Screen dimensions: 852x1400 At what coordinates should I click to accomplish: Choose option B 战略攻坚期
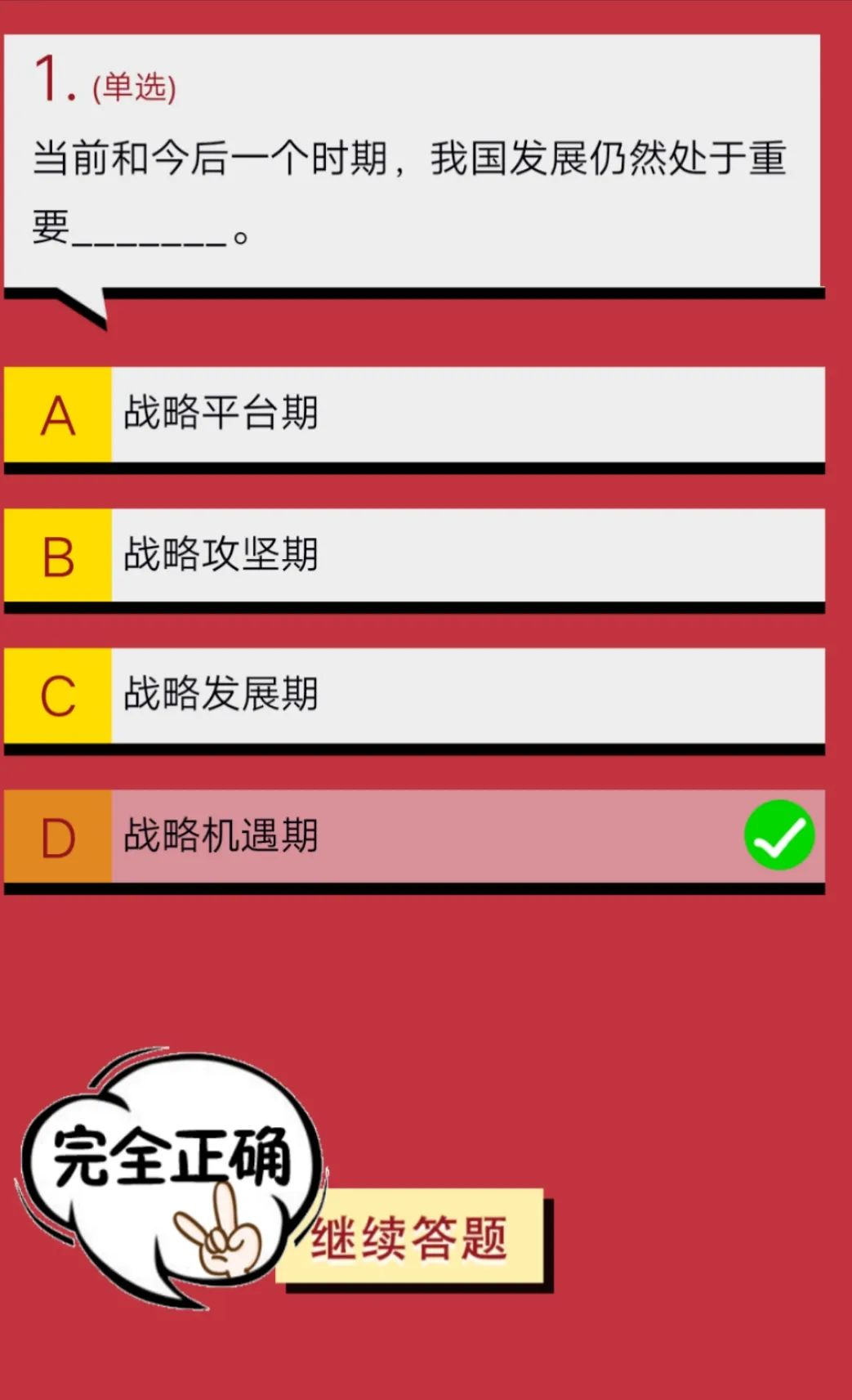pyautogui.click(x=413, y=555)
